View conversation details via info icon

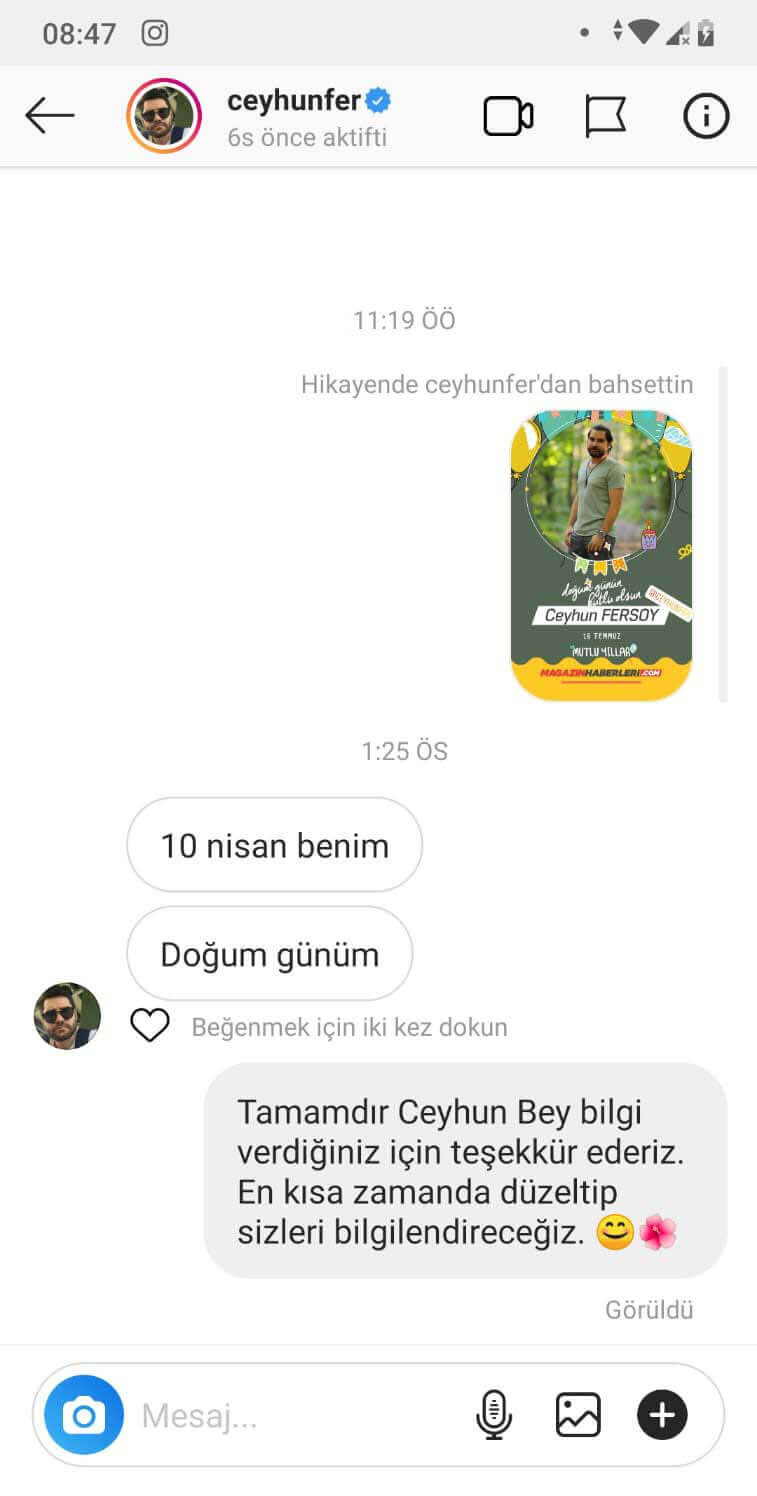click(706, 115)
